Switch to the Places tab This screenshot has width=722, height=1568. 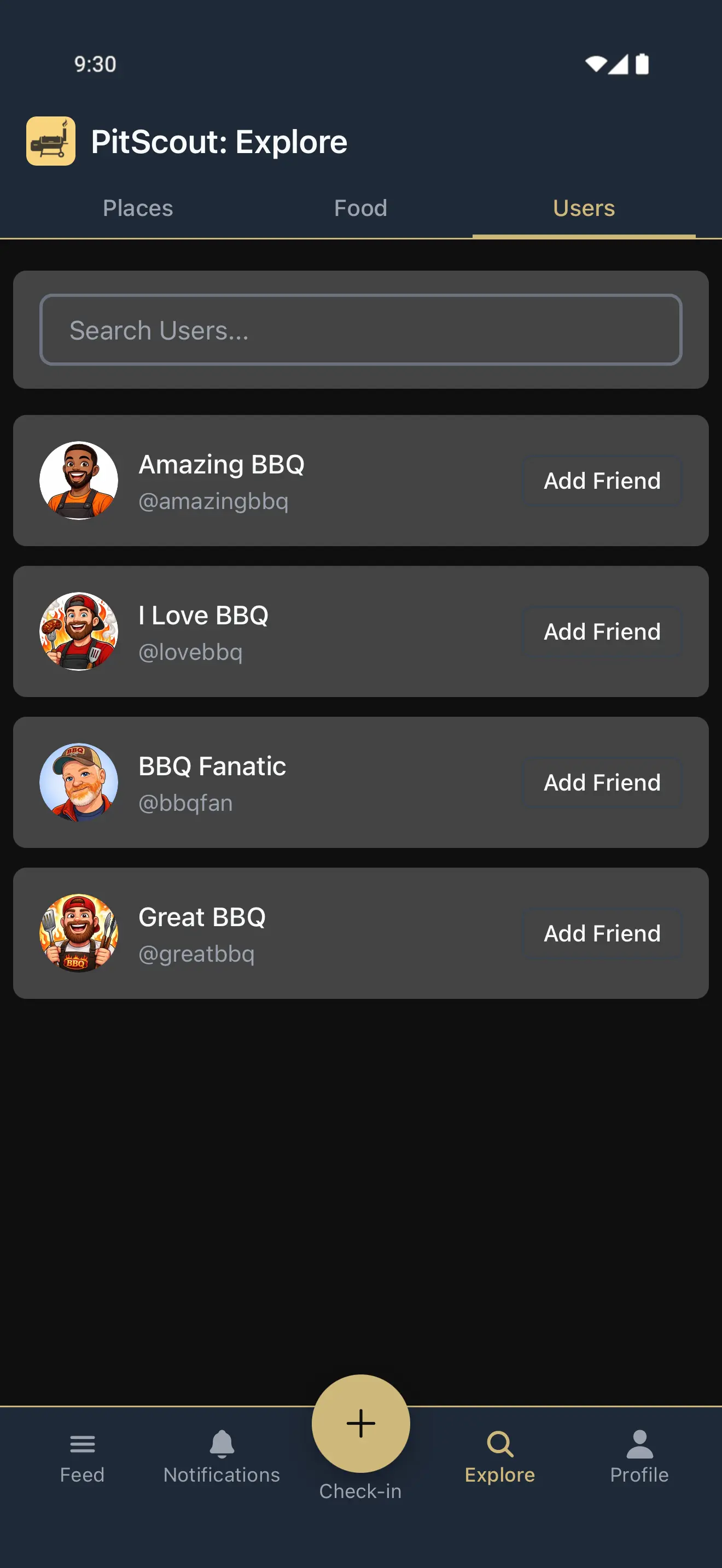tap(138, 208)
